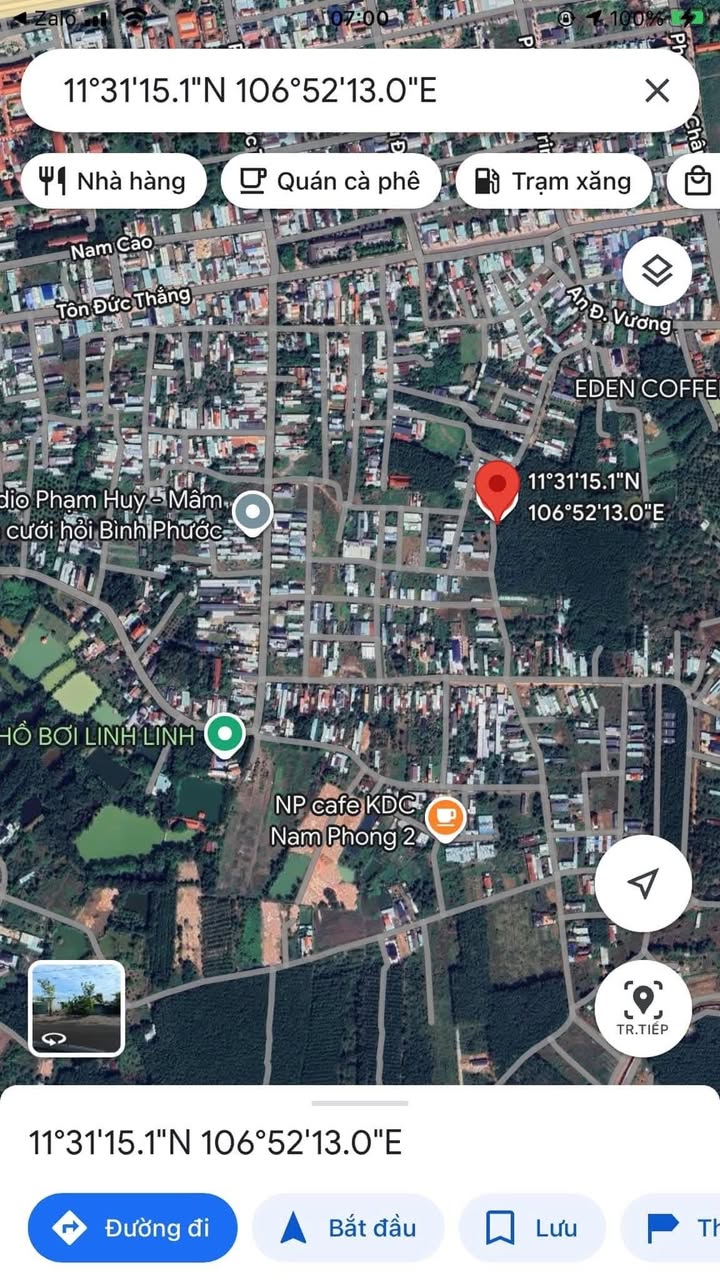Save this location with Lưu
Screen dimensions: 720x1280
pos(532,1227)
